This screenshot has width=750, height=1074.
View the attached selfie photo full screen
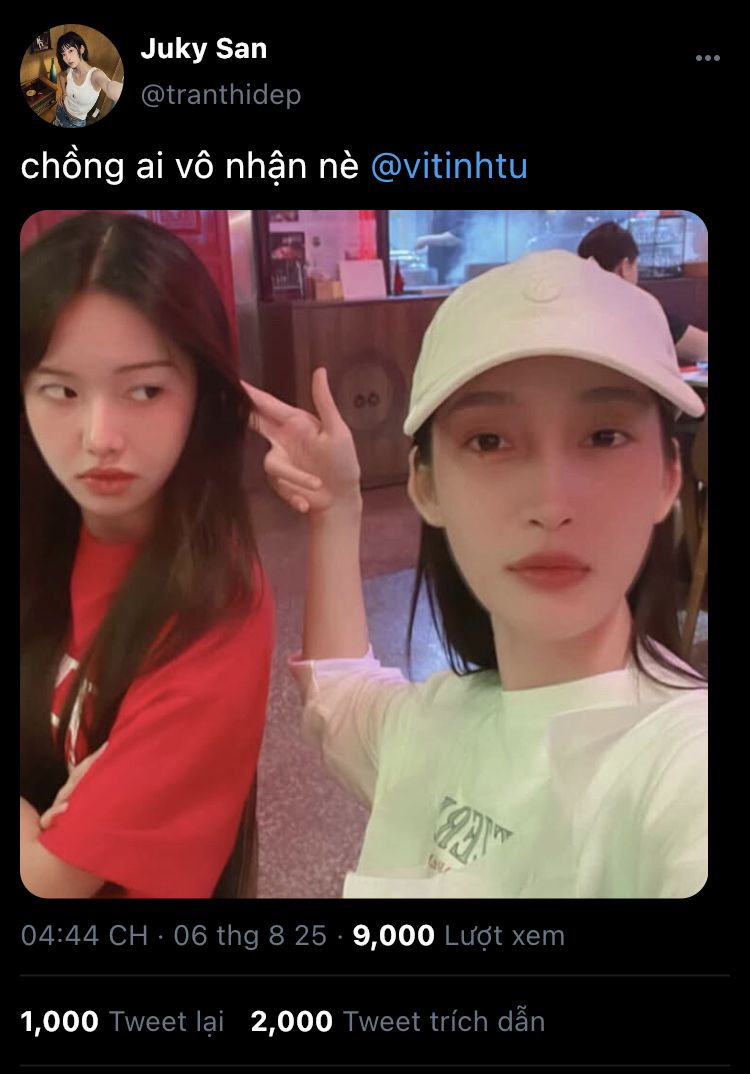[x=364, y=553]
